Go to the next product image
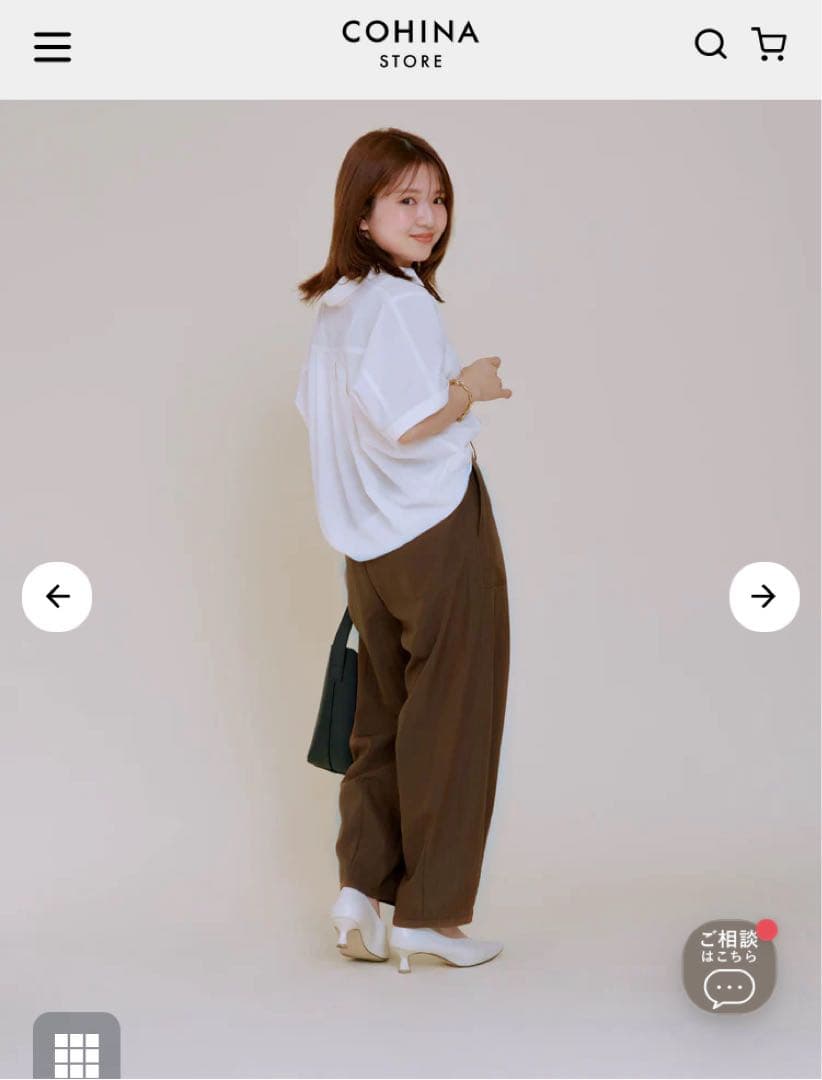 click(x=764, y=597)
